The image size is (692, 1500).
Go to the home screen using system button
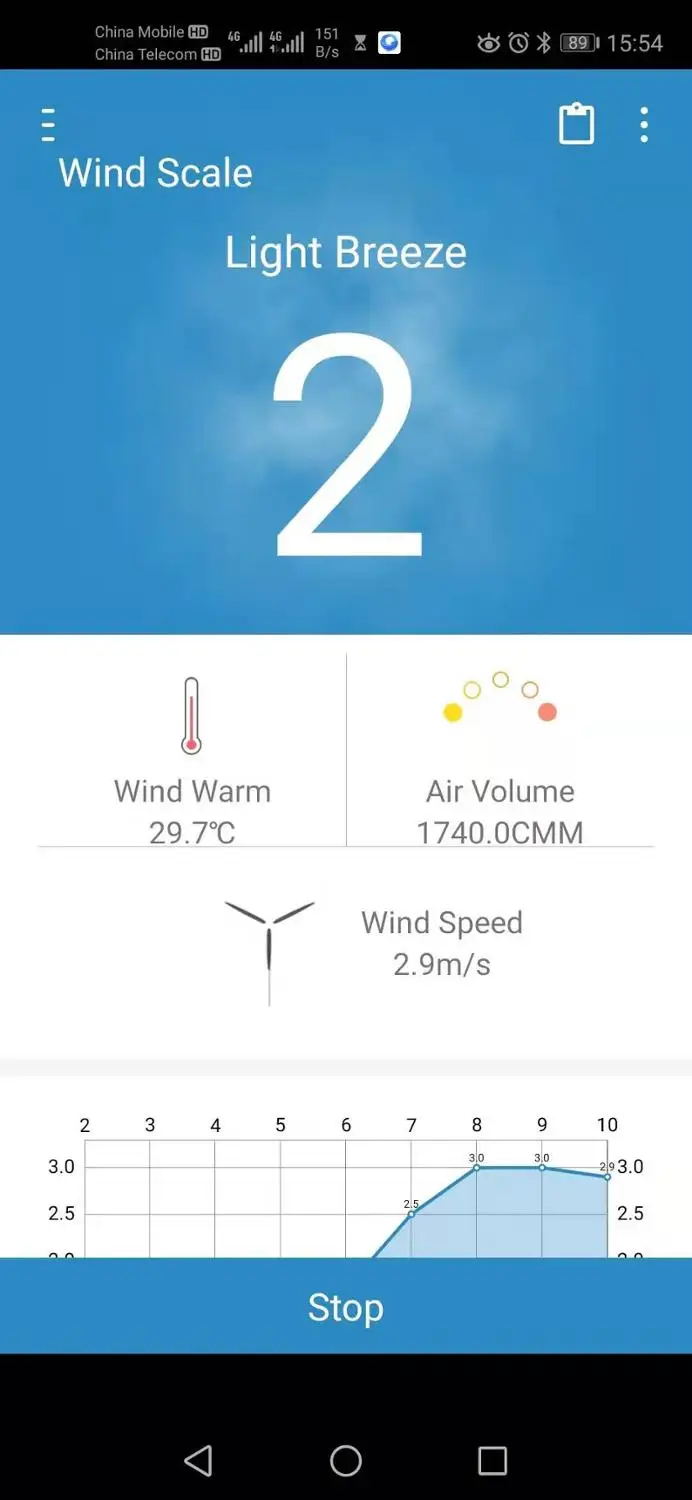point(346,1460)
